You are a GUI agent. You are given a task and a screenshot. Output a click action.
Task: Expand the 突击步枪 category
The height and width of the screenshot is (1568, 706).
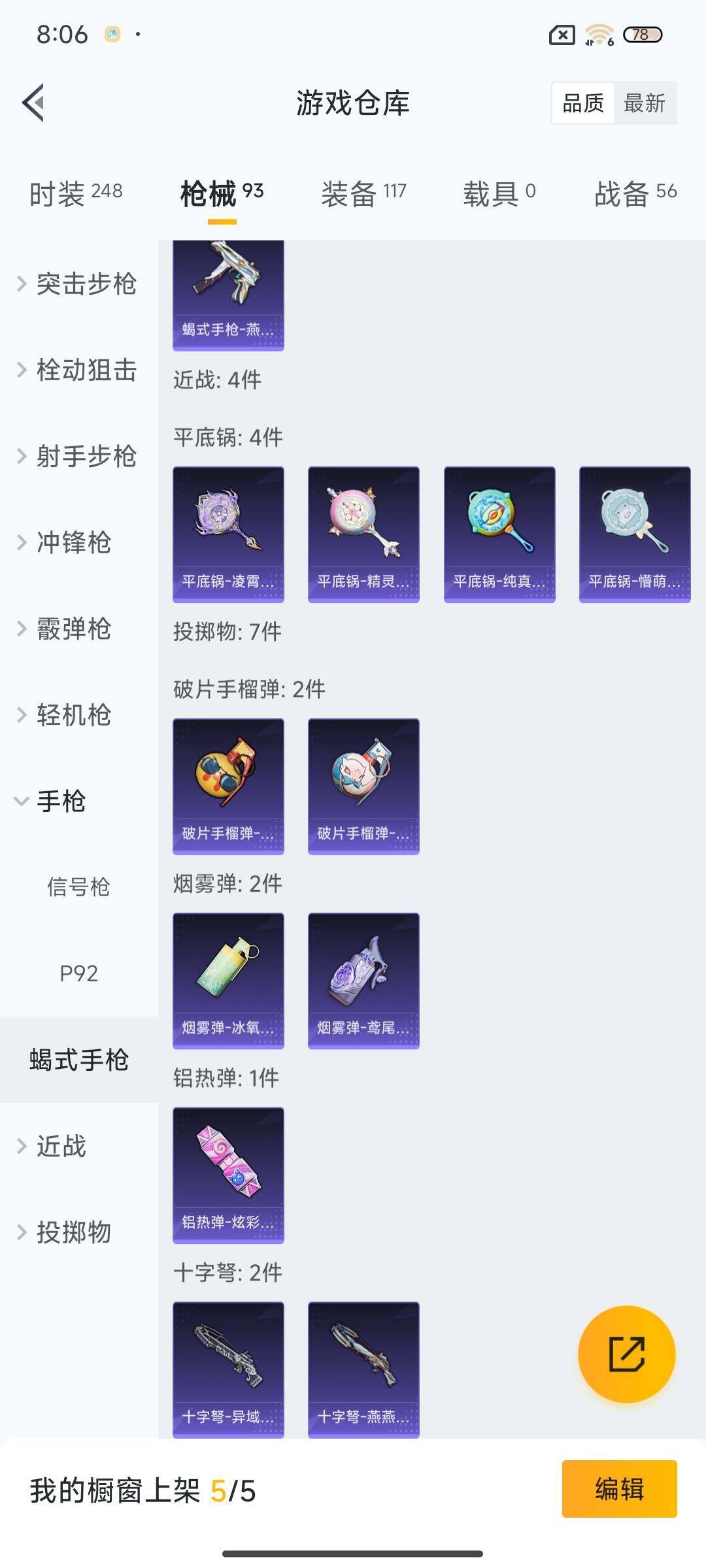point(78,285)
